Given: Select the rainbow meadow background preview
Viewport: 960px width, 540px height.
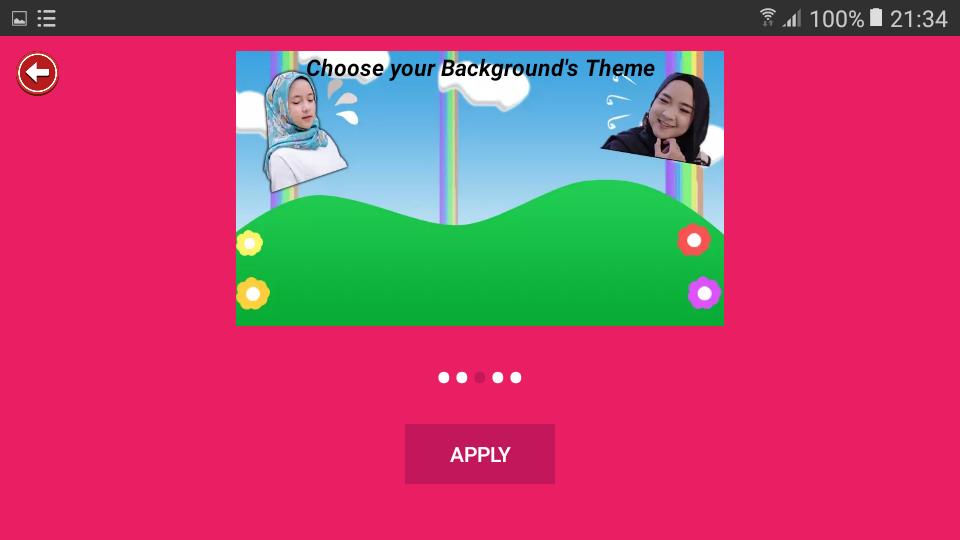Looking at the screenshot, I should (479, 188).
